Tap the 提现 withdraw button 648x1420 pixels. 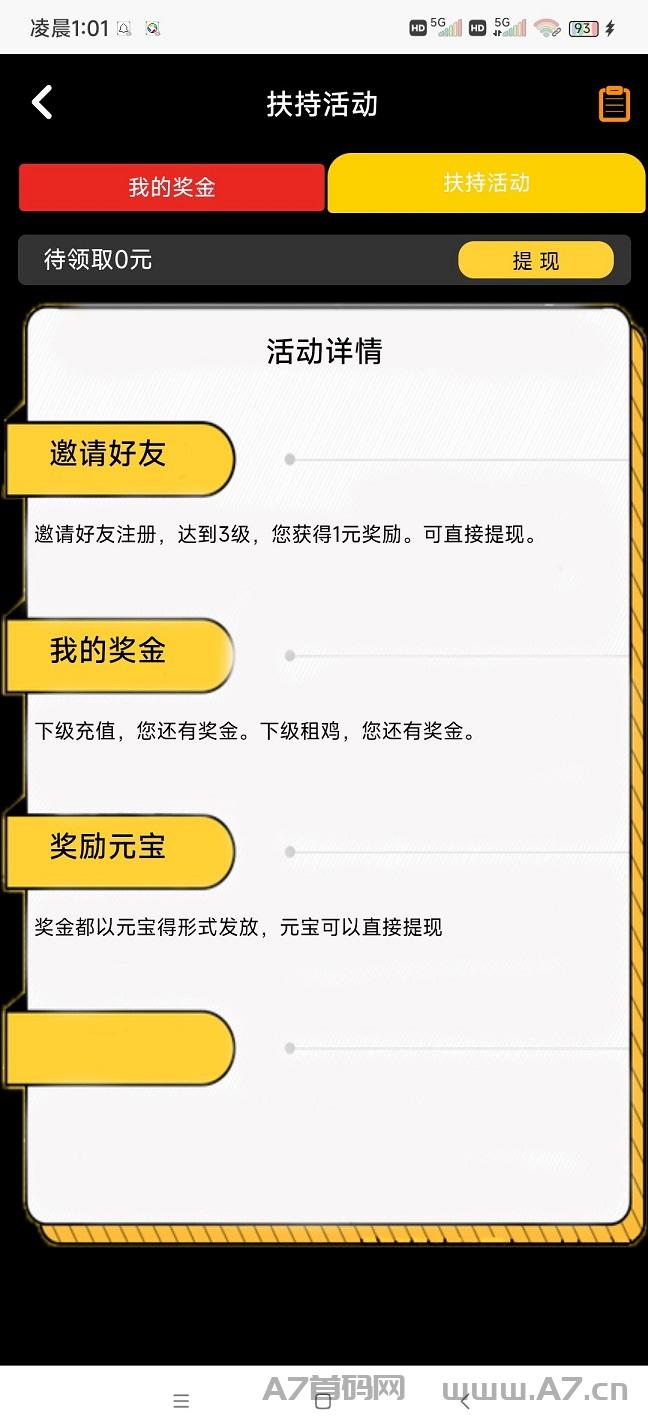tap(536, 261)
